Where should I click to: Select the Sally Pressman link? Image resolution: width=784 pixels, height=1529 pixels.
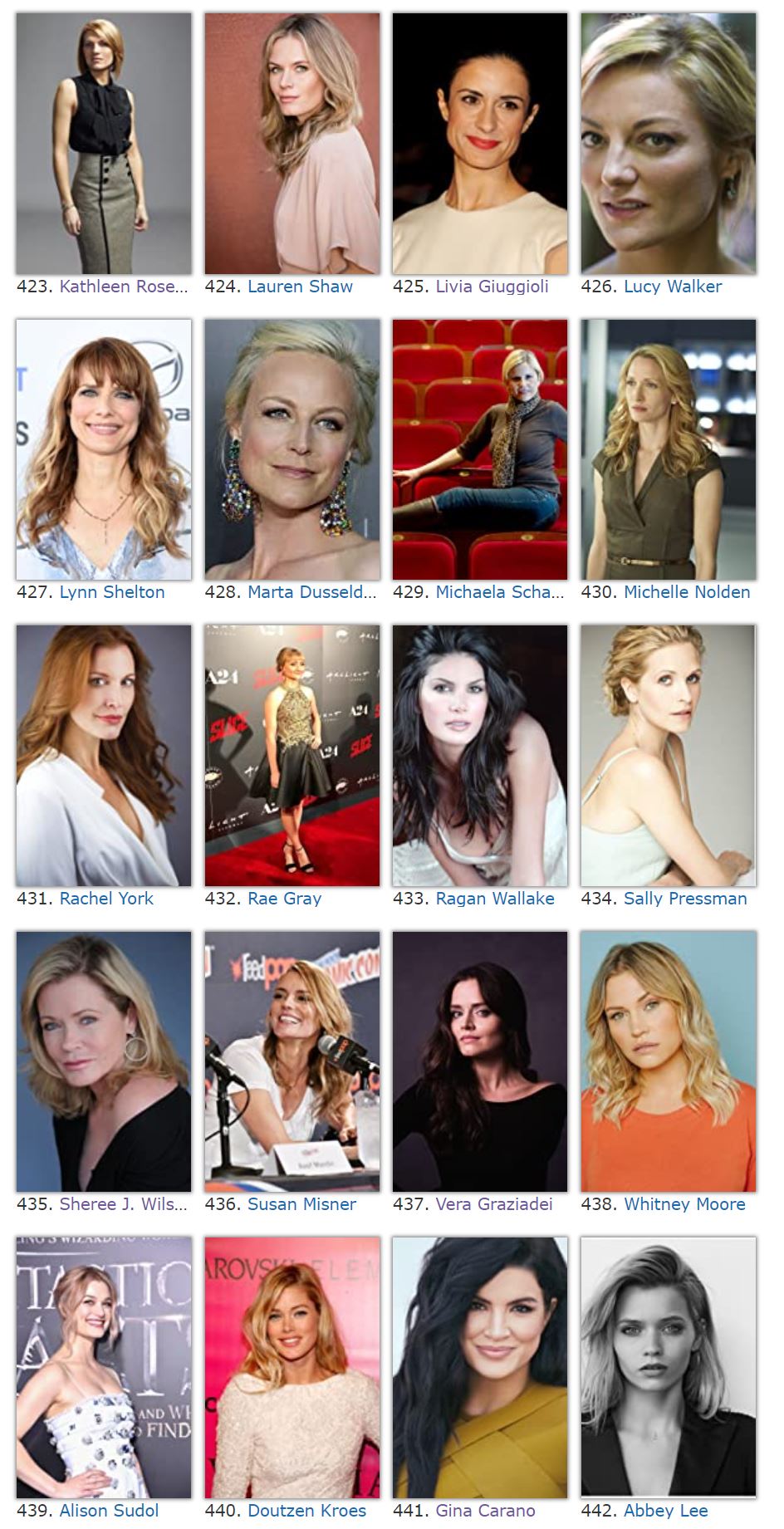point(685,899)
